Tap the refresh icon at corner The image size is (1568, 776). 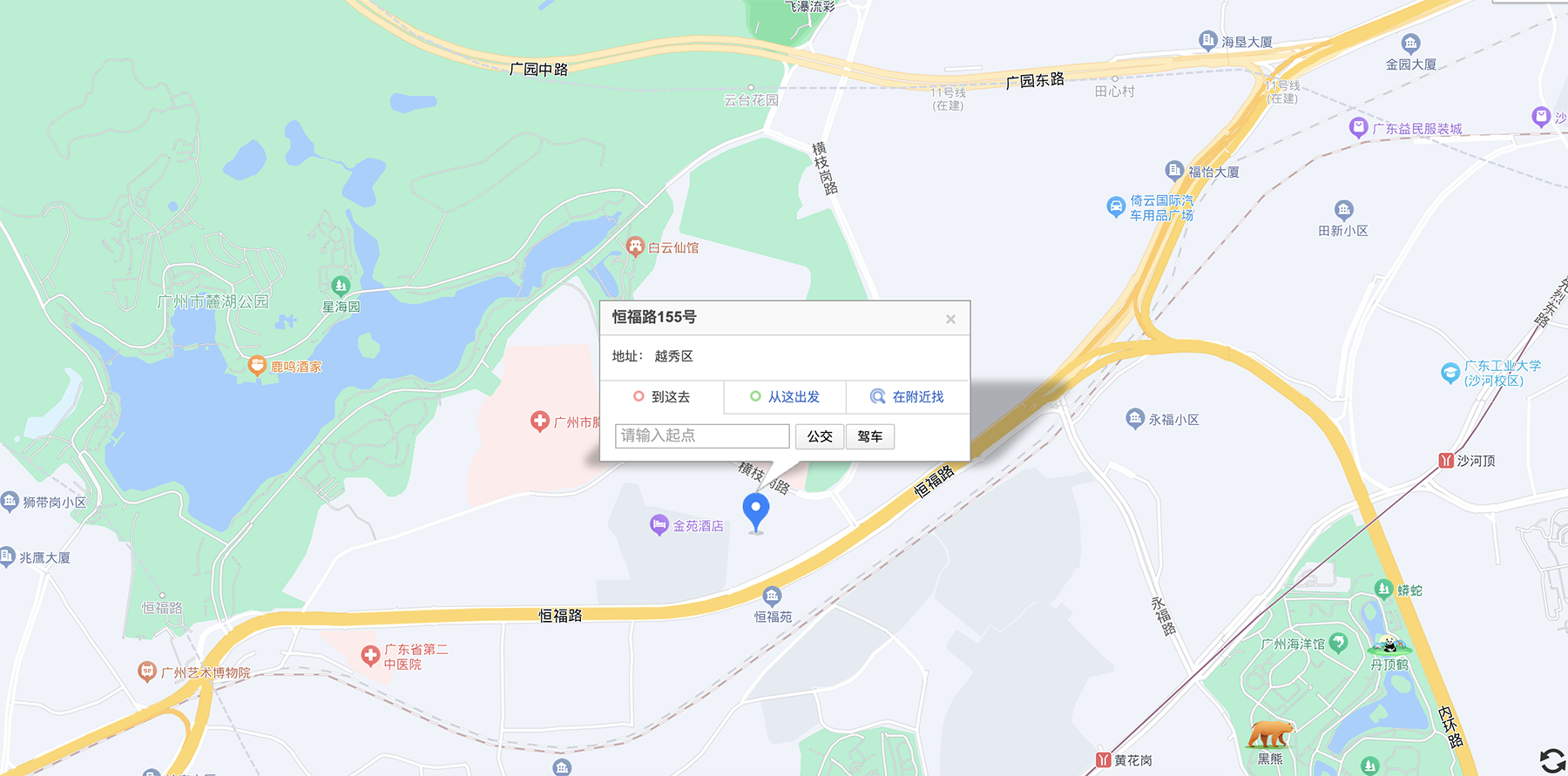pyautogui.click(x=1551, y=760)
